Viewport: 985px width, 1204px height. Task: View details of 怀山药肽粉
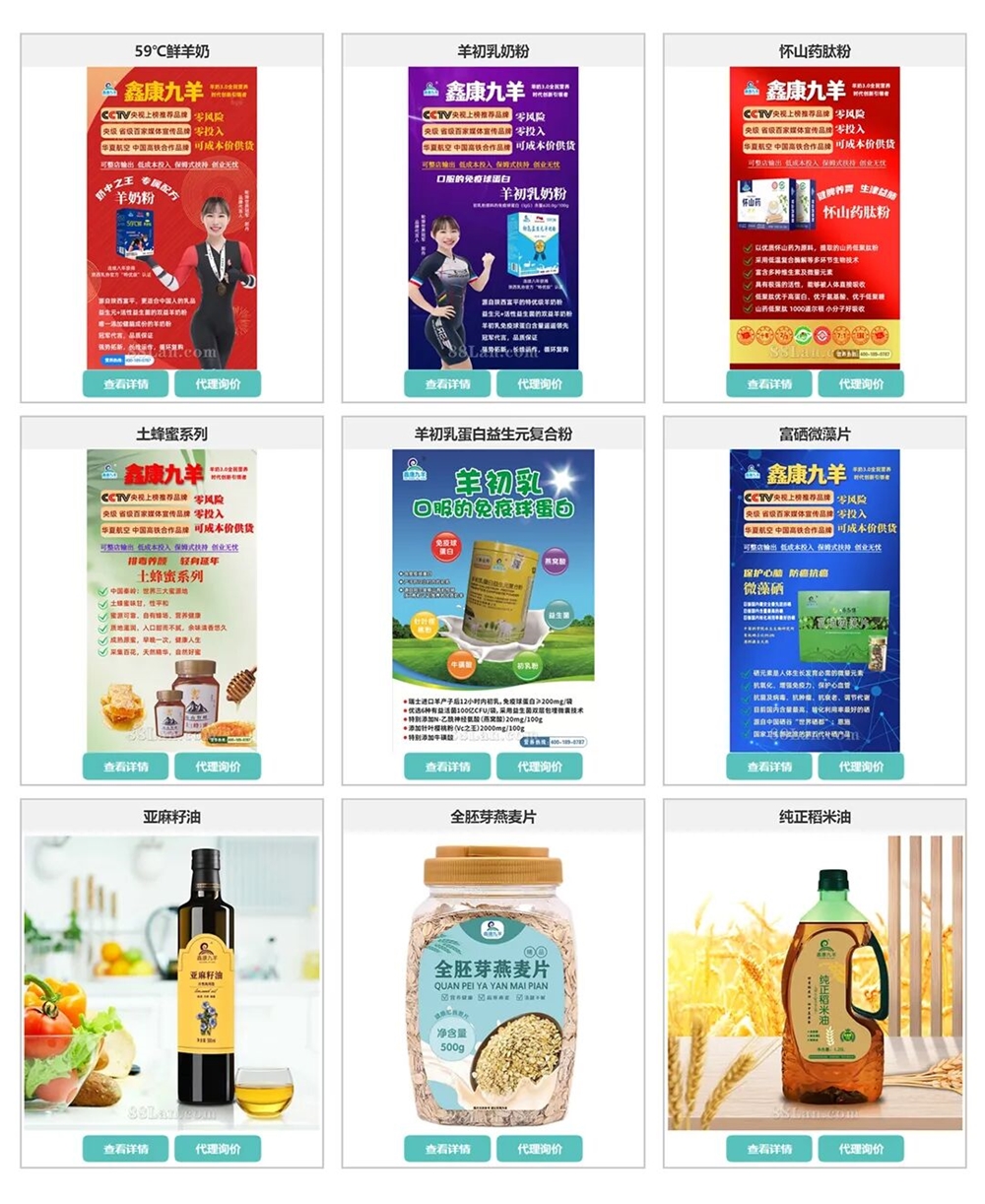(769, 384)
